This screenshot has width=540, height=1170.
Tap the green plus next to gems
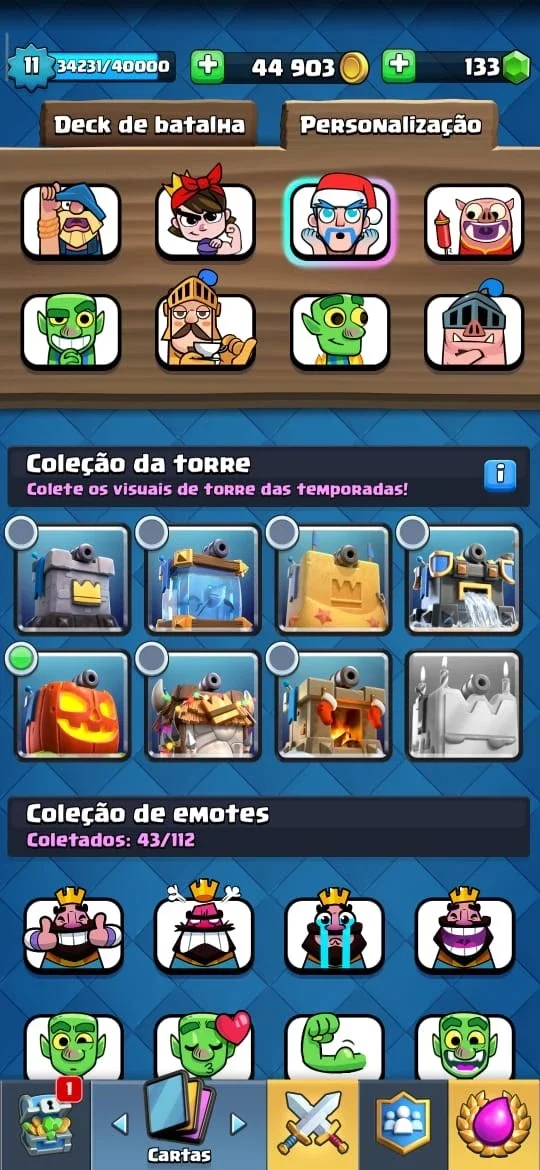coord(399,67)
